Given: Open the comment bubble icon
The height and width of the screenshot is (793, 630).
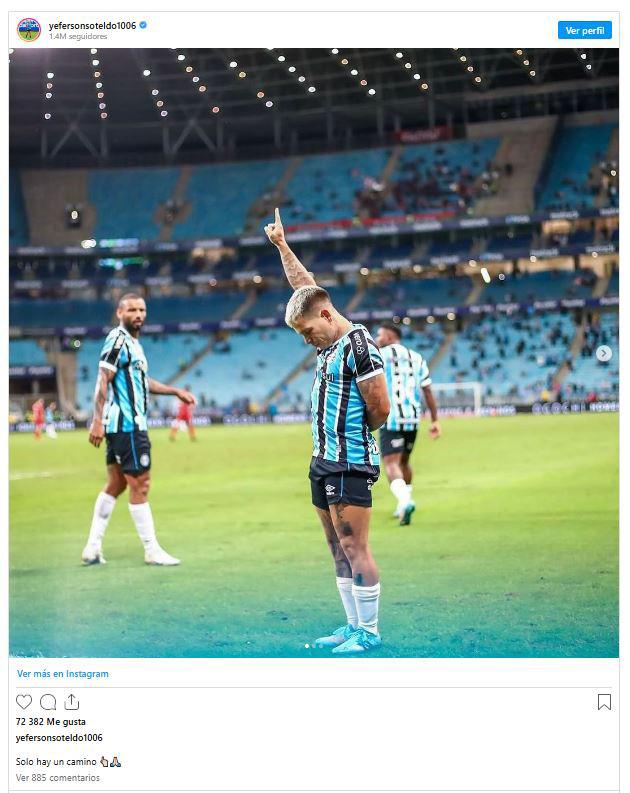Looking at the screenshot, I should pyautogui.click(x=48, y=702).
